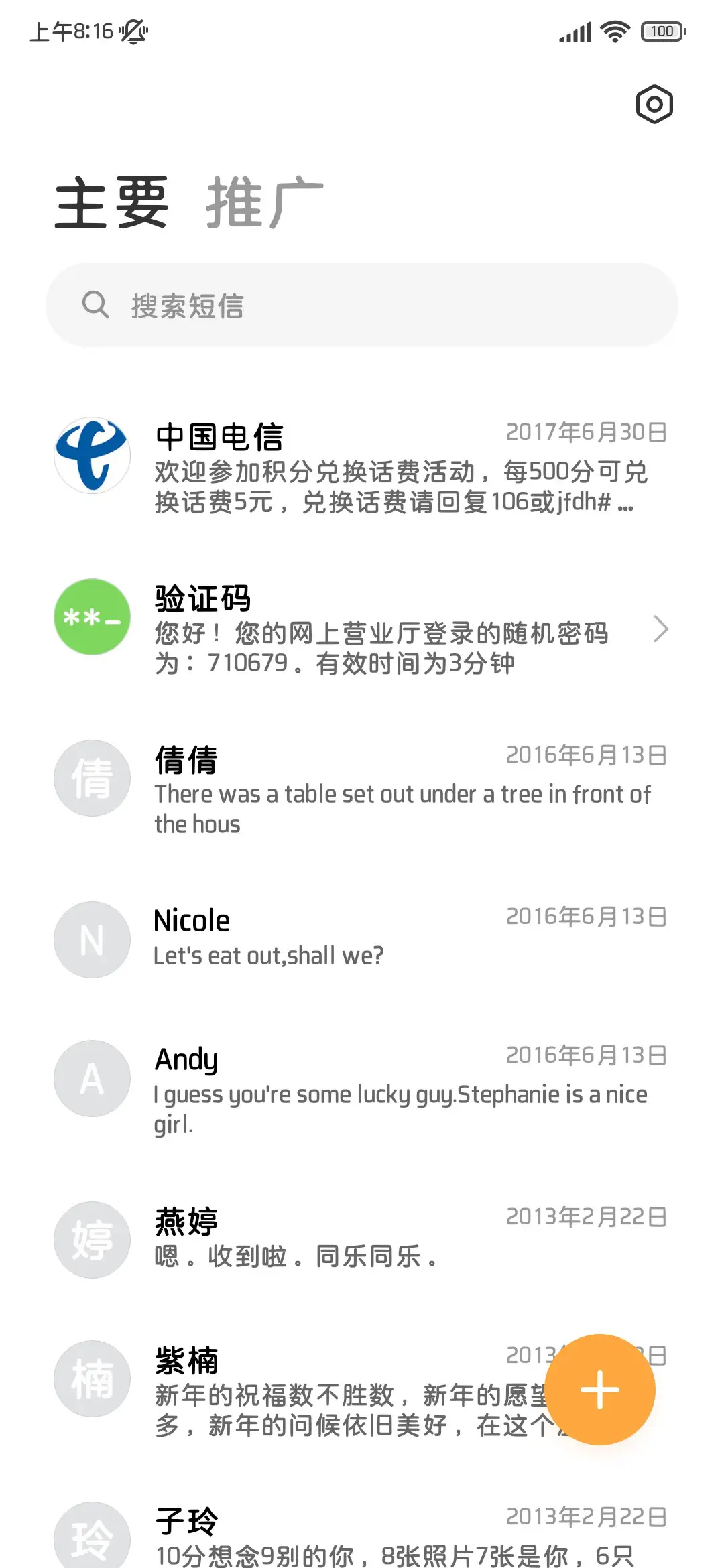The height and width of the screenshot is (1568, 724).
Task: Click the 搜索短信 search input field
Action: (362, 305)
